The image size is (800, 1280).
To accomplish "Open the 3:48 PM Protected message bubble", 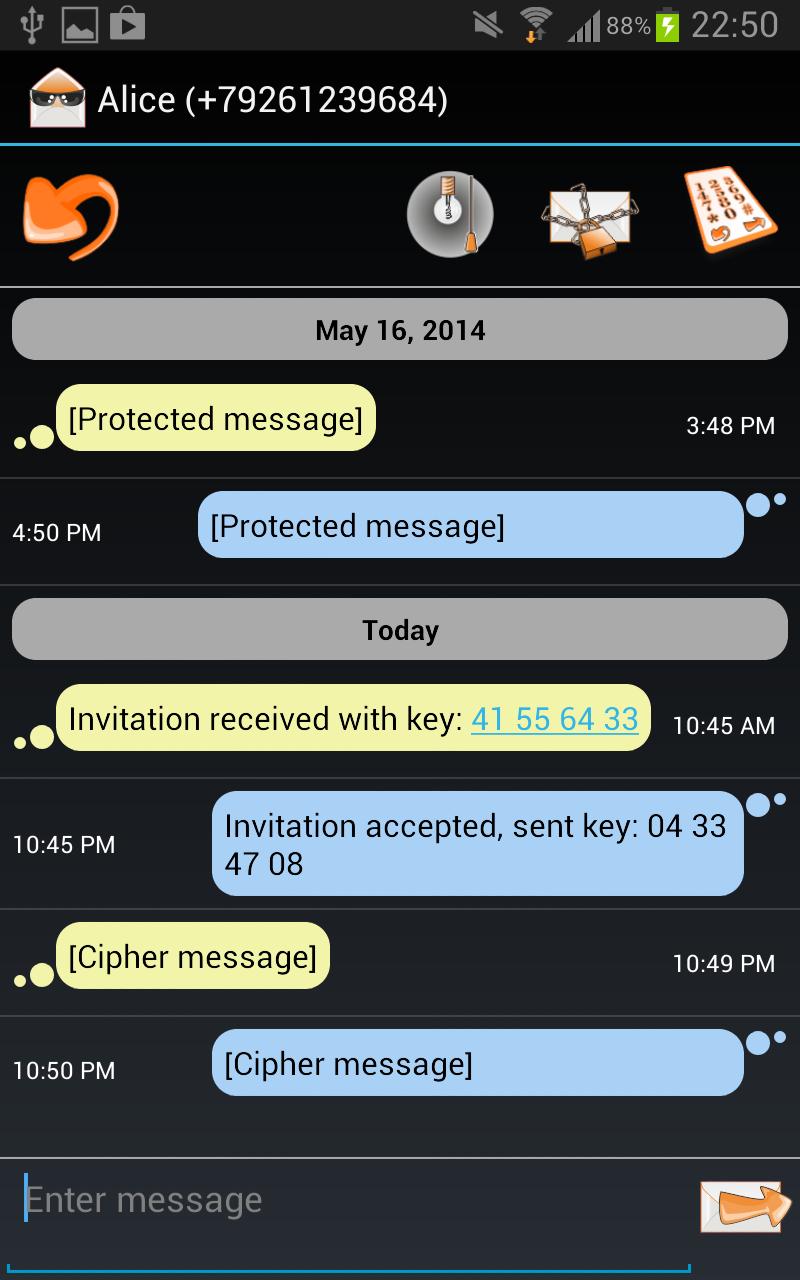I will tap(215, 418).
